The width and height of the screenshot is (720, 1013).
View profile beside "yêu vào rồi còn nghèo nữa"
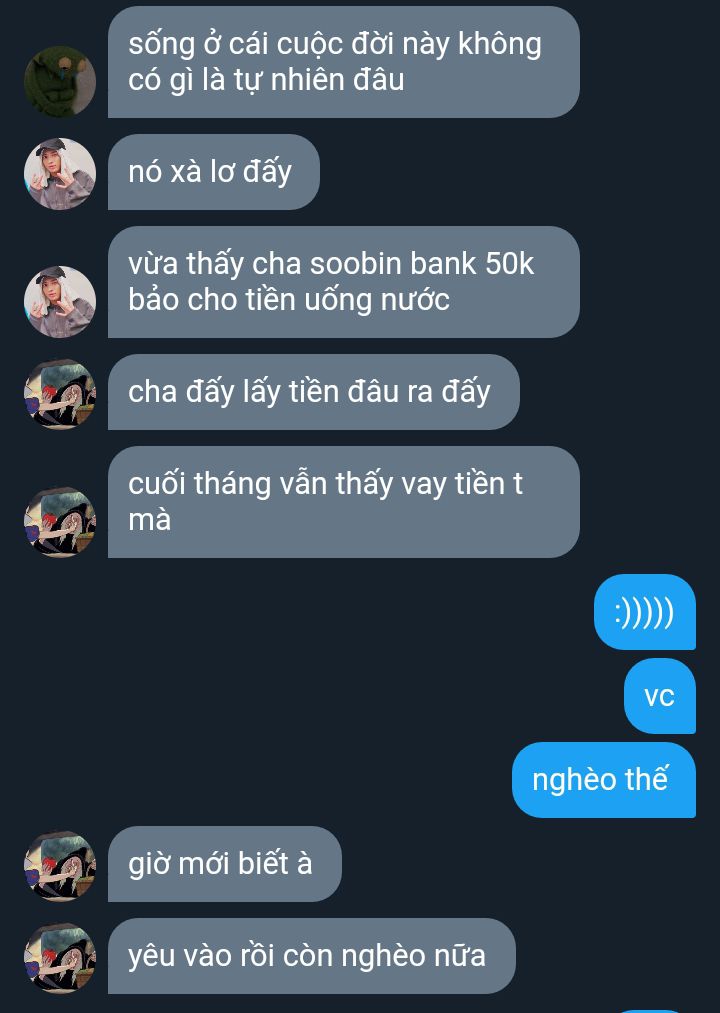click(60, 957)
